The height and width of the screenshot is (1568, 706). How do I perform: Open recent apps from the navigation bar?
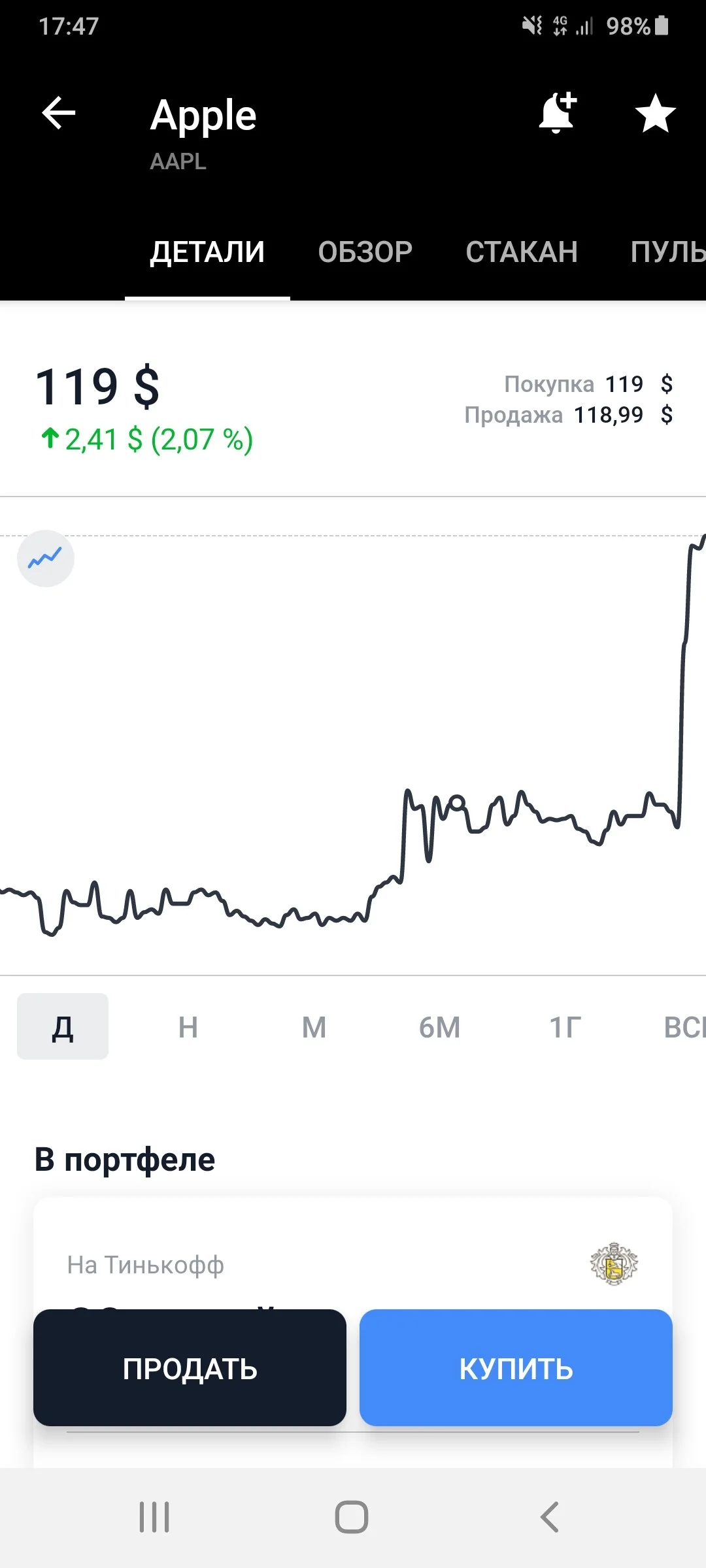pos(154,1517)
